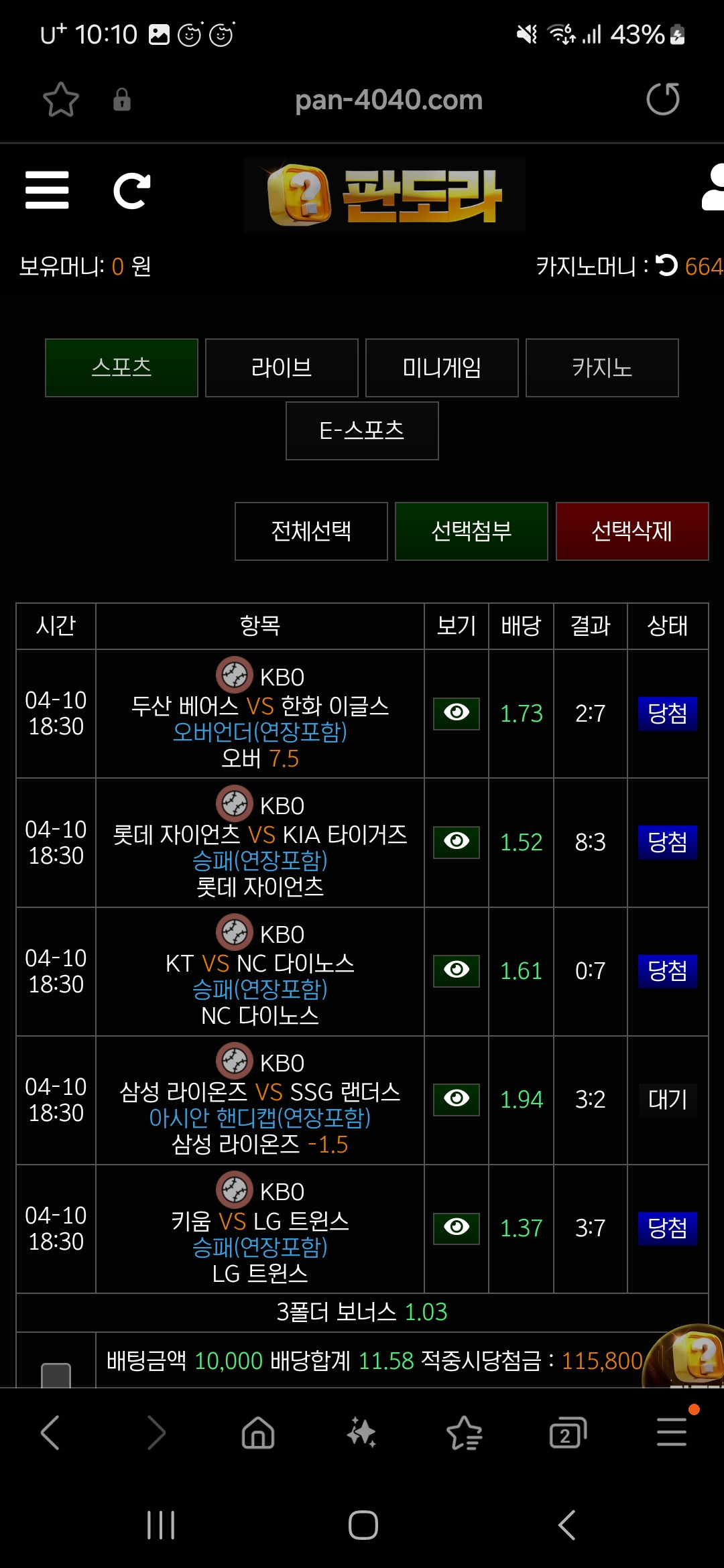Refresh the 카지노머니 balance
This screenshot has width=724, height=1568.
[x=666, y=265]
